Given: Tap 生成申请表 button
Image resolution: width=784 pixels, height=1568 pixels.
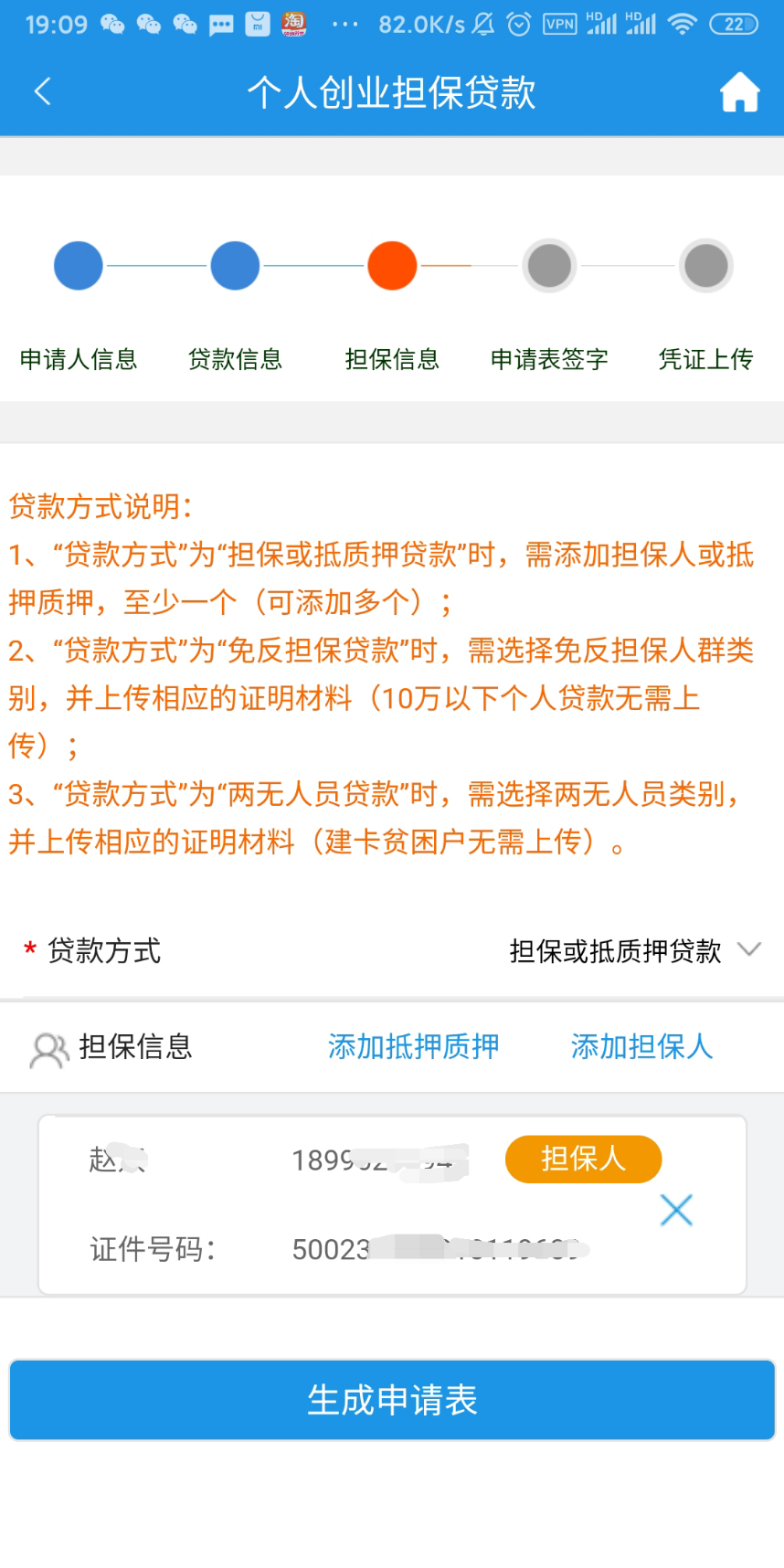Looking at the screenshot, I should [x=392, y=1400].
